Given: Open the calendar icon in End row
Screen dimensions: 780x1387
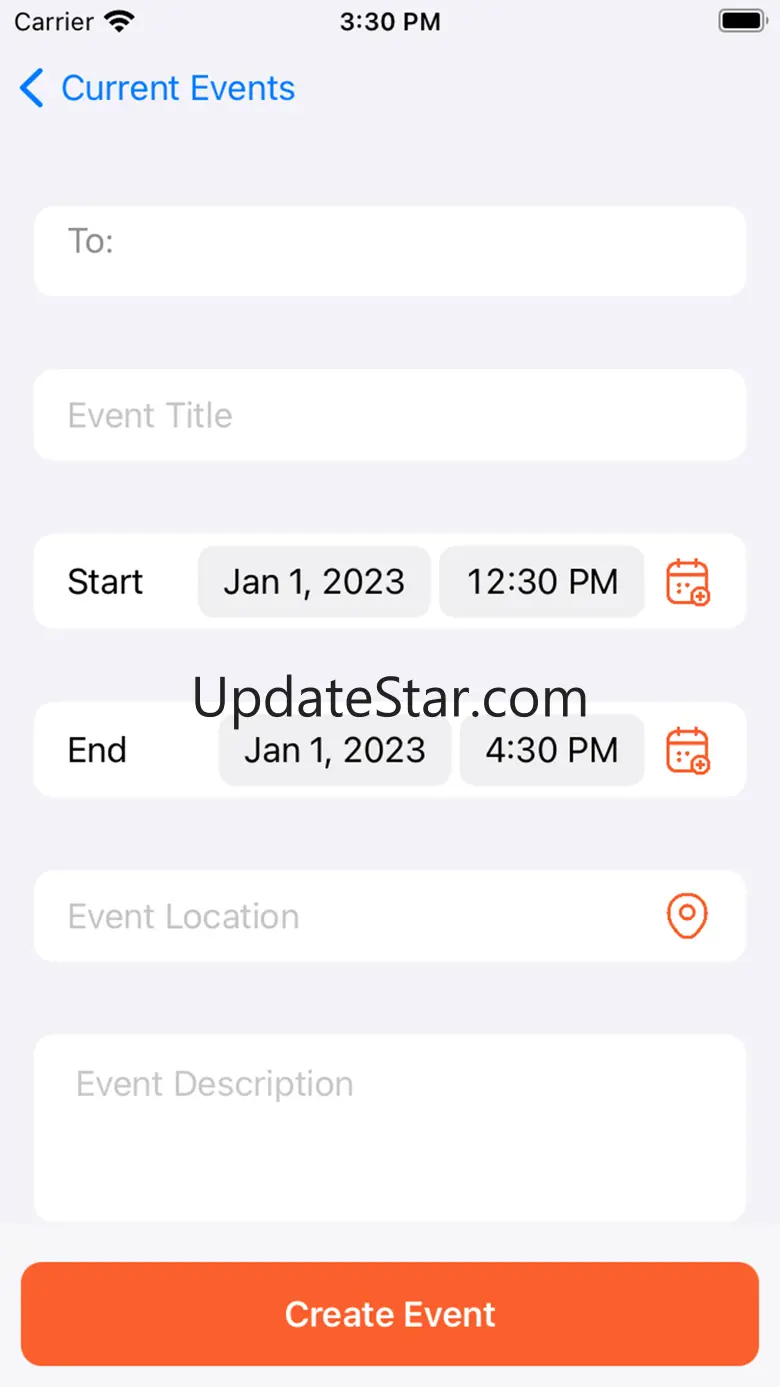Looking at the screenshot, I should 688,750.
